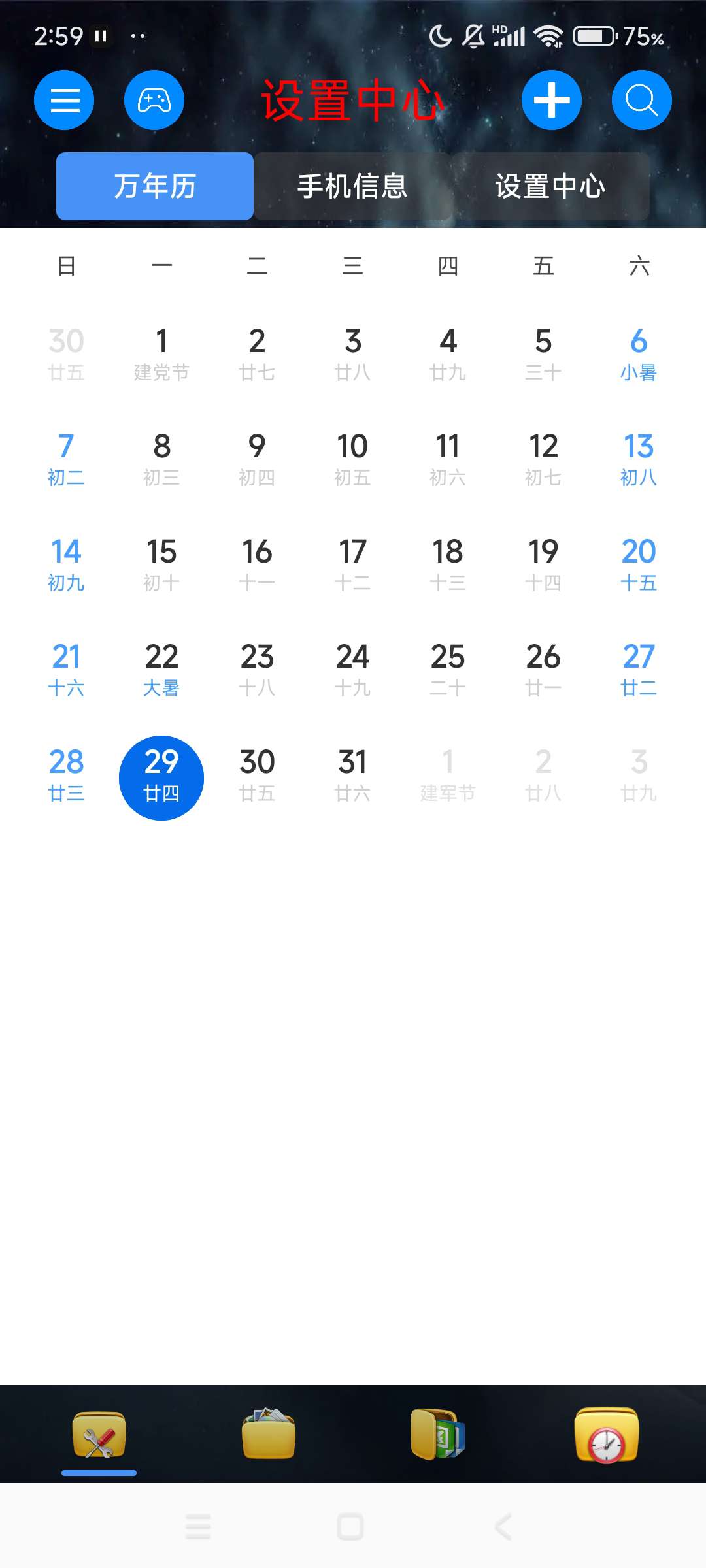Go to the system home screen
The width and height of the screenshot is (706, 1568).
tap(350, 1527)
